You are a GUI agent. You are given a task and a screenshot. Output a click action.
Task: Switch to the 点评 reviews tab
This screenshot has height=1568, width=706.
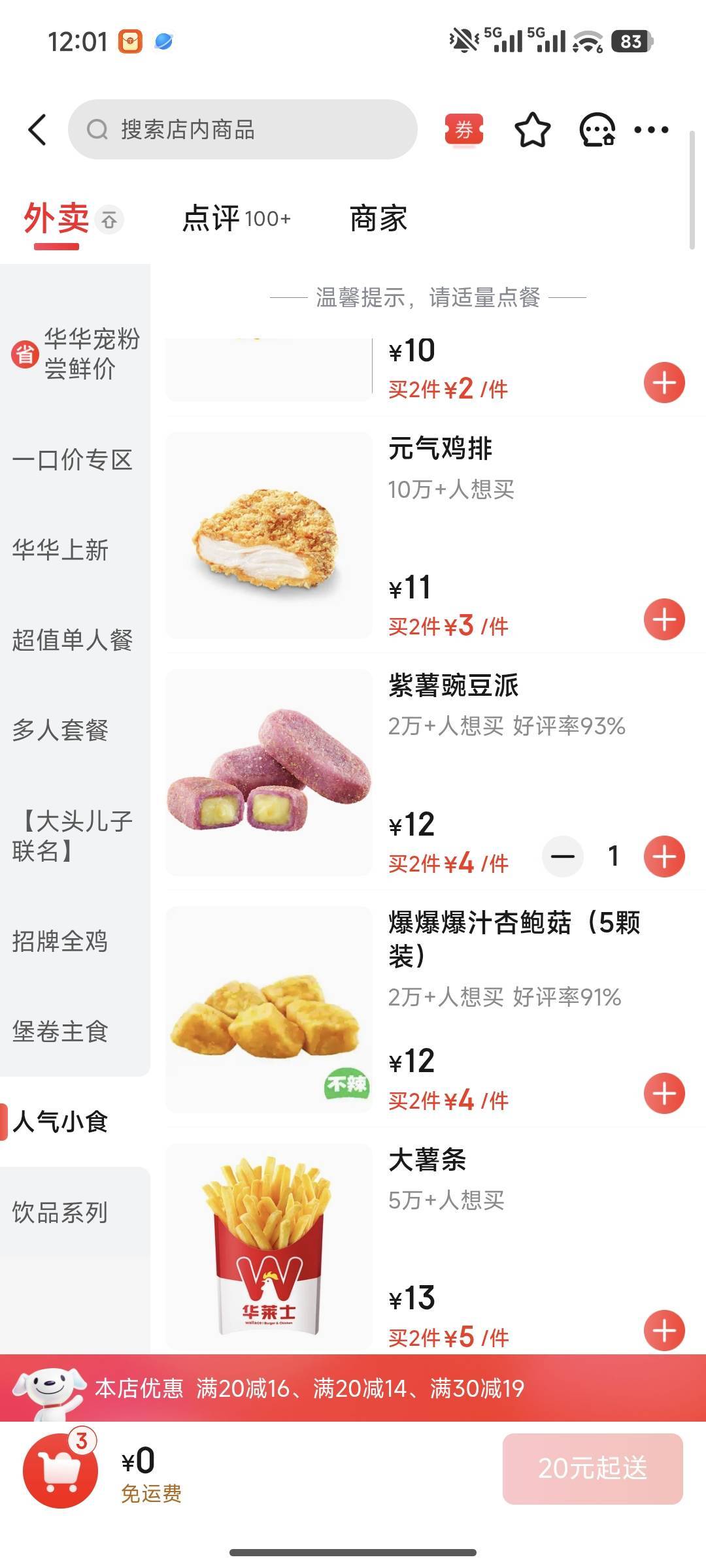235,218
